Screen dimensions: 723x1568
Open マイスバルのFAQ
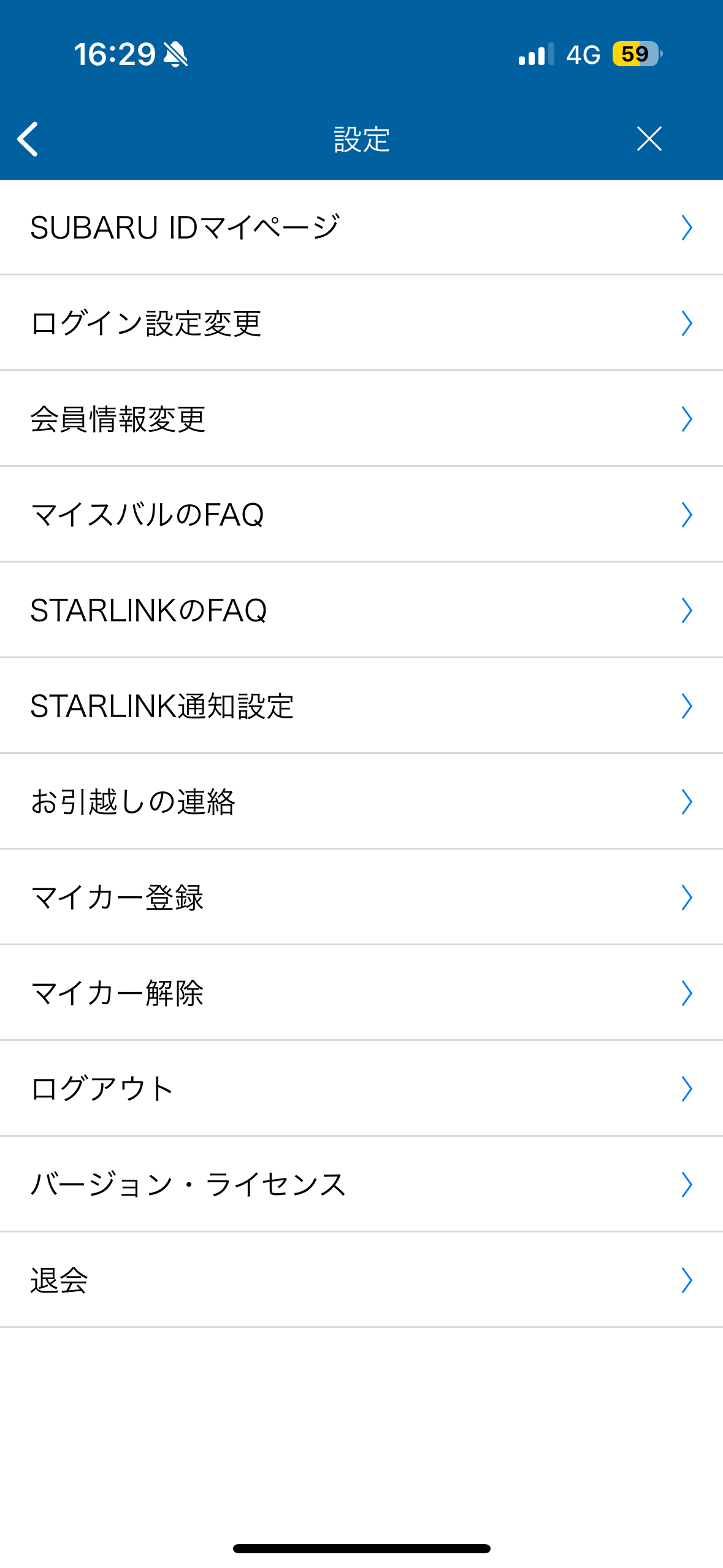pos(361,515)
